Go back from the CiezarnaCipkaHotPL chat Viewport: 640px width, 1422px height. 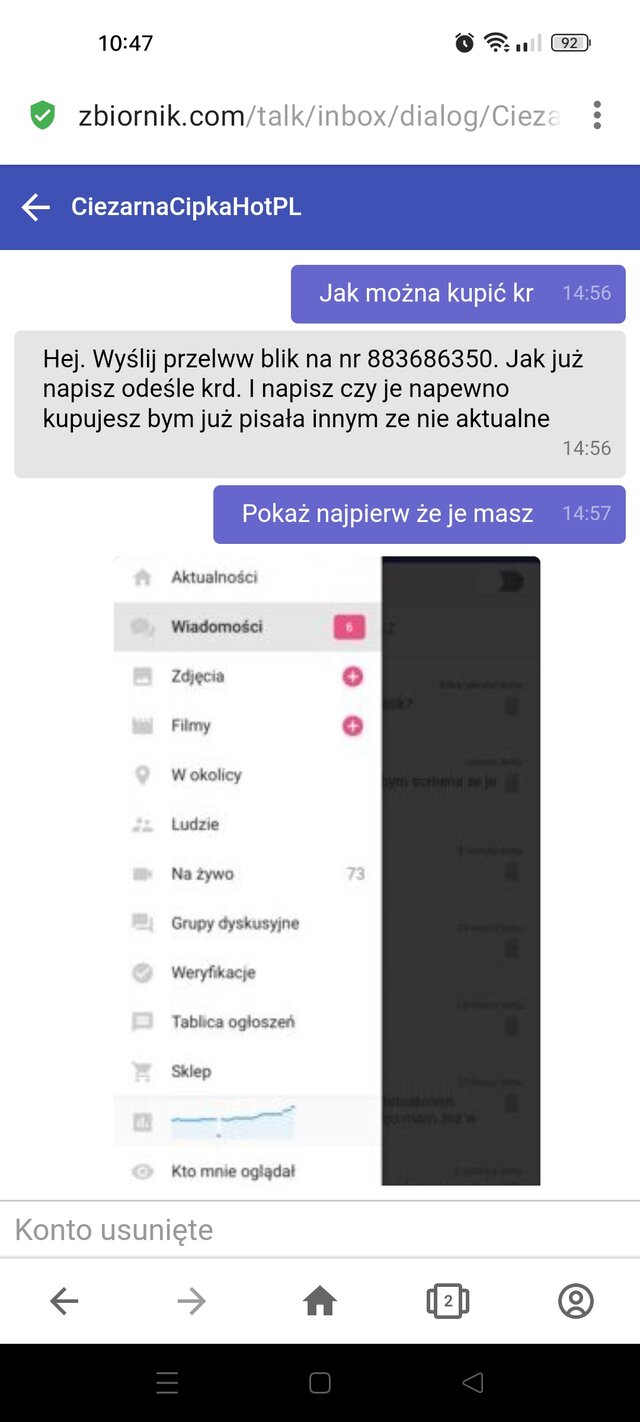[36, 207]
